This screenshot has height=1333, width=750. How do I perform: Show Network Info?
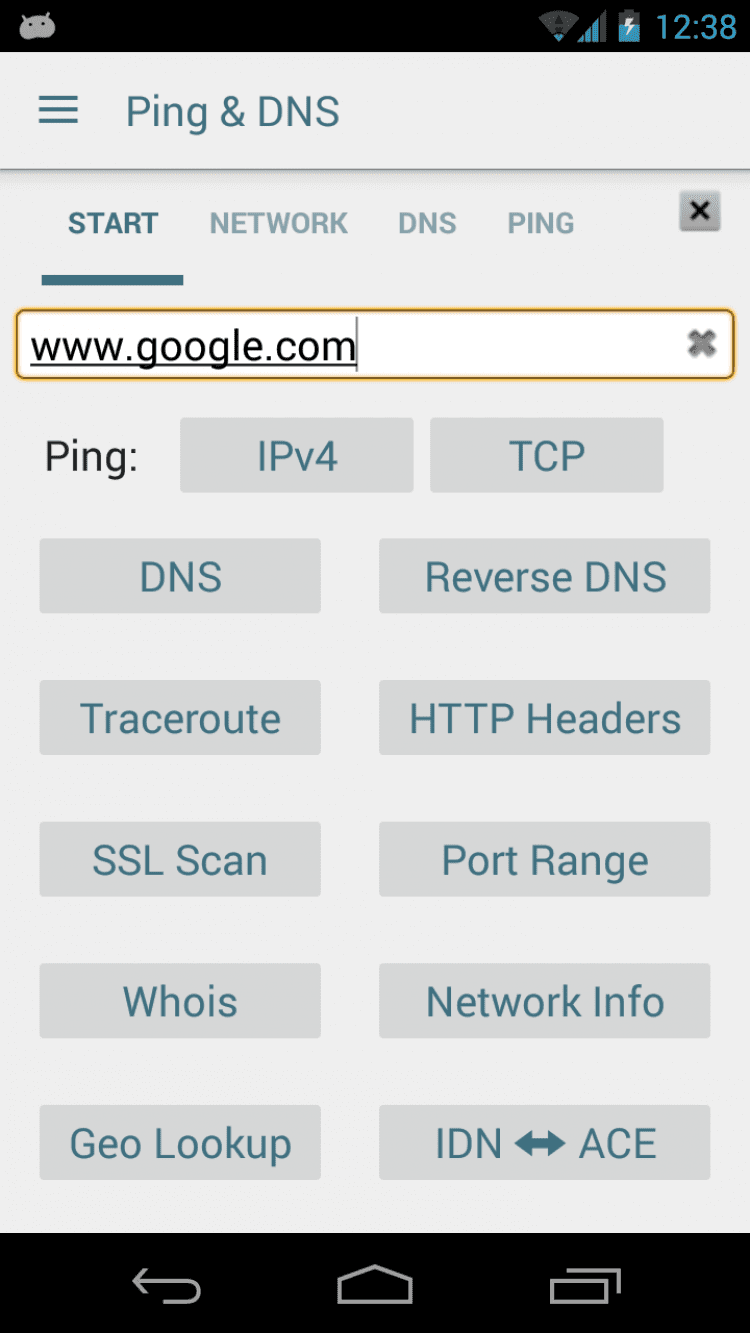click(x=544, y=1001)
